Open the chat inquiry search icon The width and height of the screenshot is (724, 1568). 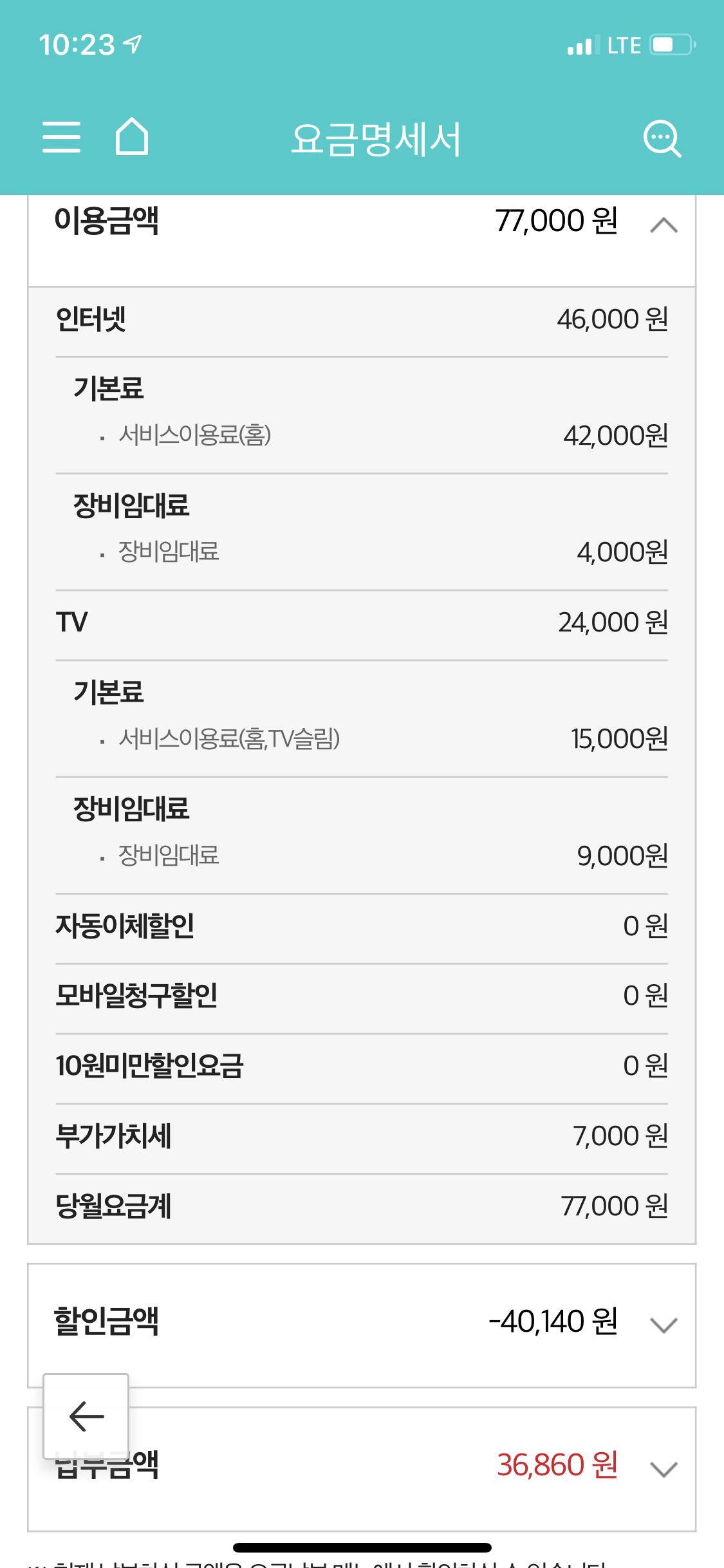click(x=662, y=138)
